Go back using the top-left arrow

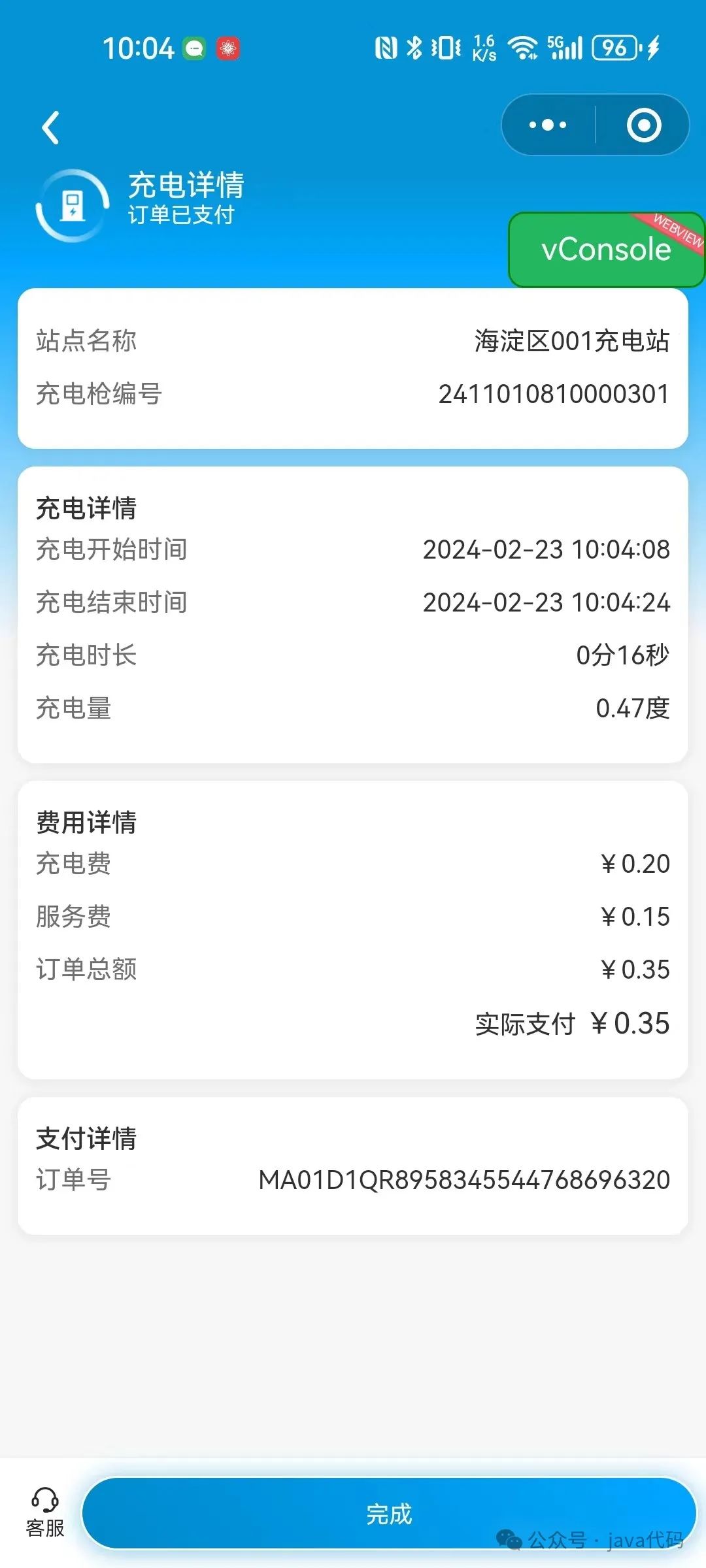pyautogui.click(x=50, y=127)
